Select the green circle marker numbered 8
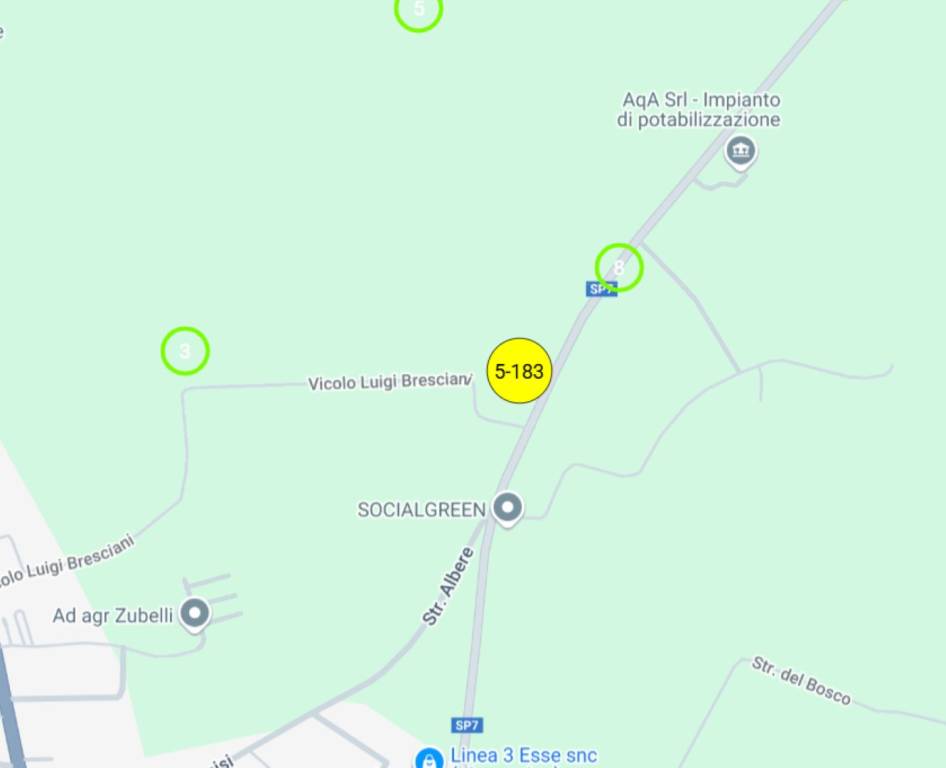Screen dimensions: 946x768 coord(619,267)
